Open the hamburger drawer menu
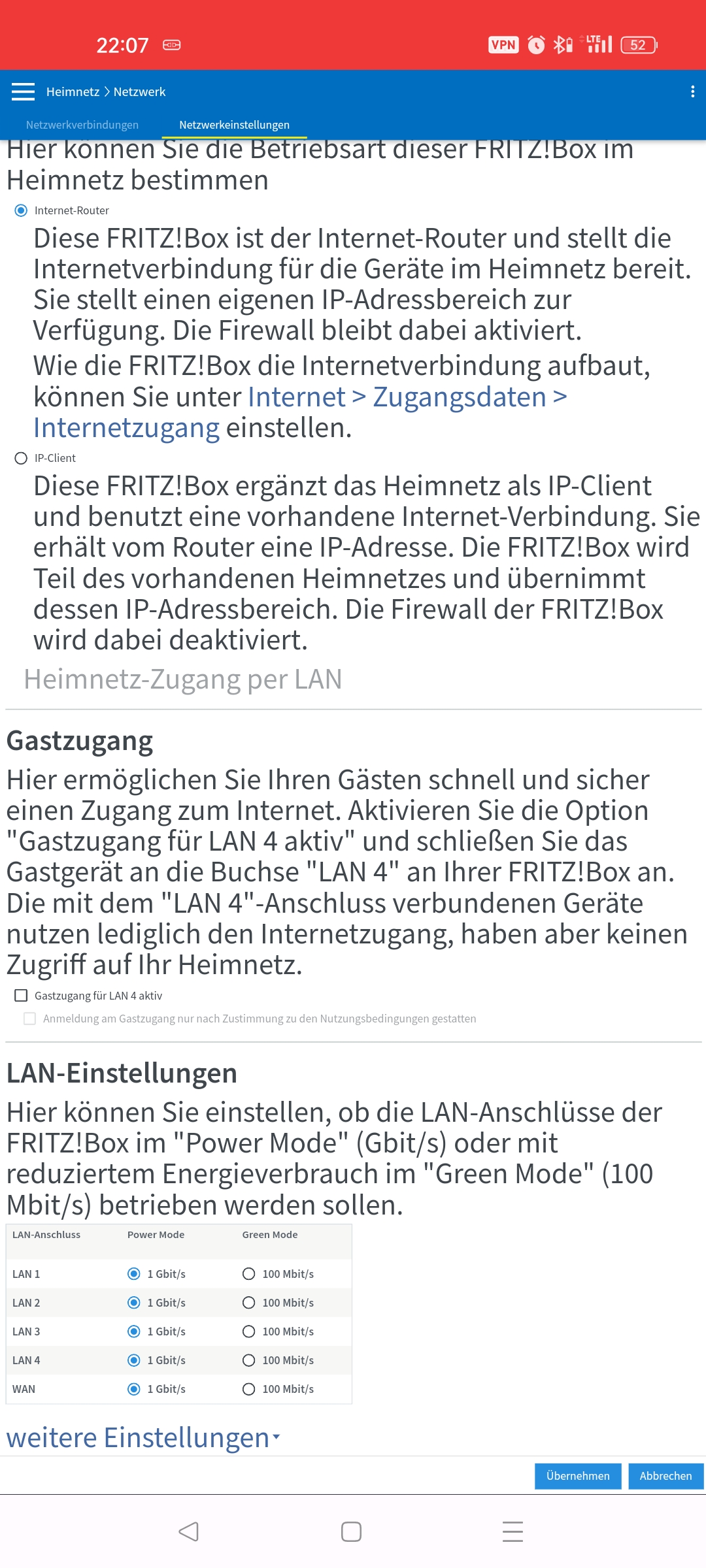Image resolution: width=706 pixels, height=1568 pixels. (x=23, y=91)
